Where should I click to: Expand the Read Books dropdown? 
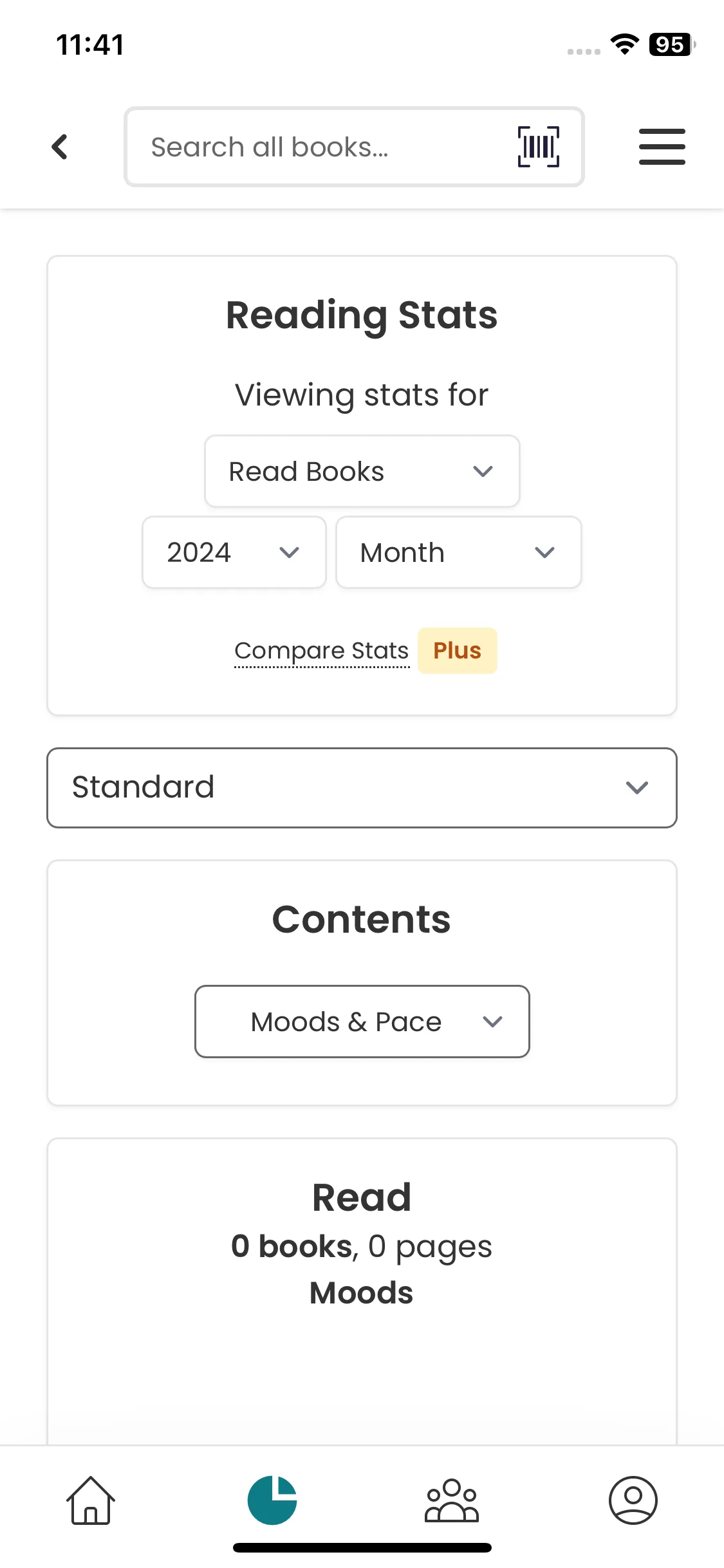coord(362,471)
